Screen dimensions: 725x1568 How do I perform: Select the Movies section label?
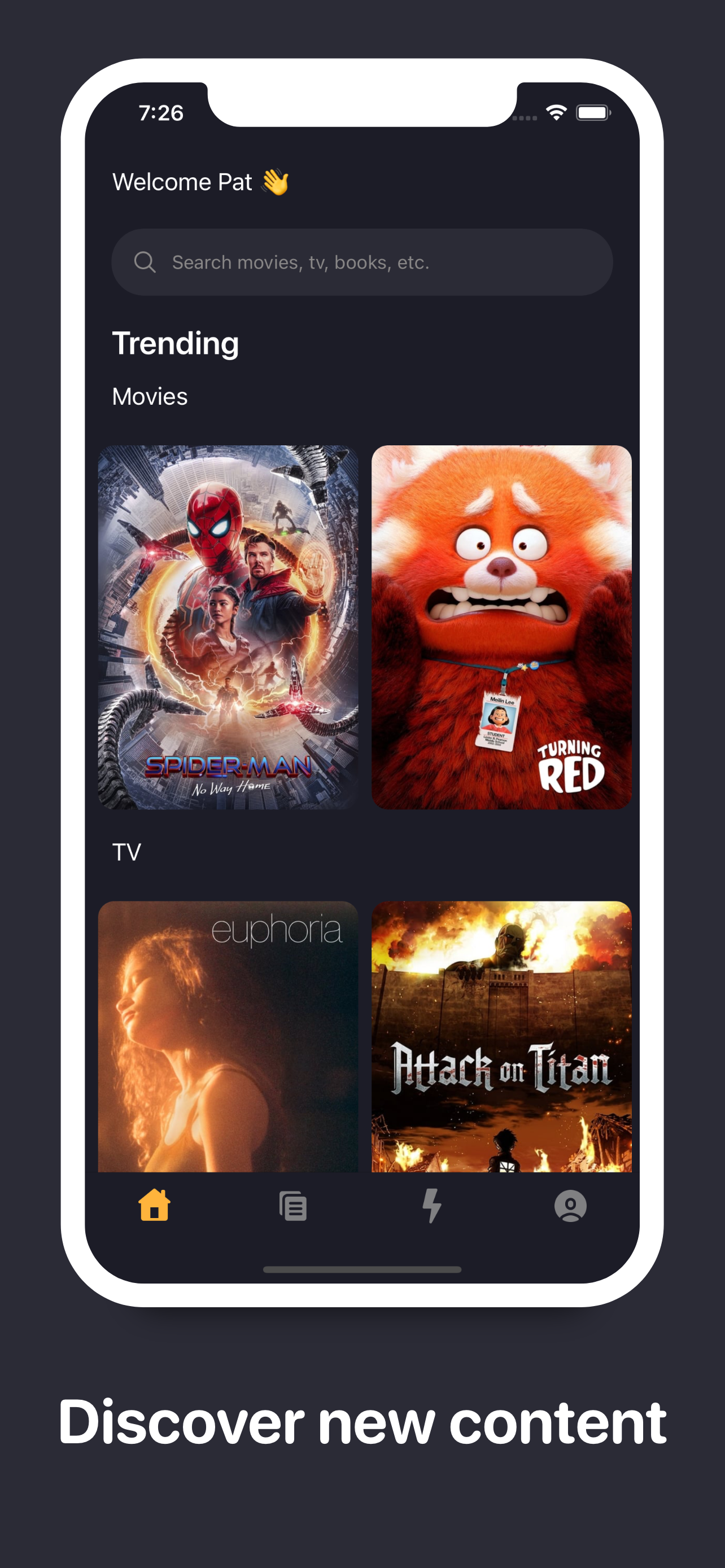(x=150, y=396)
